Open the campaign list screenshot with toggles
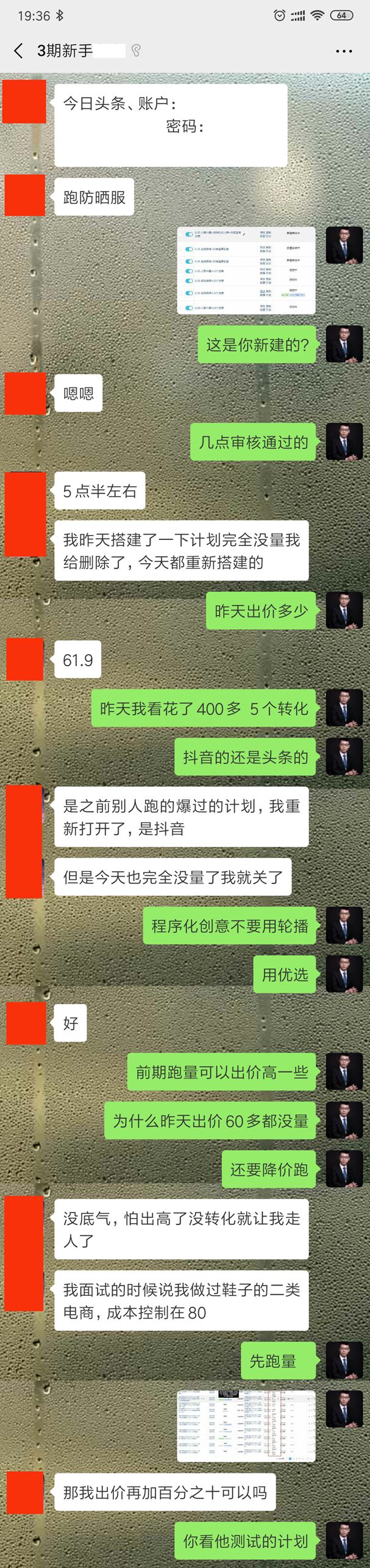370x1568 pixels. click(x=246, y=271)
